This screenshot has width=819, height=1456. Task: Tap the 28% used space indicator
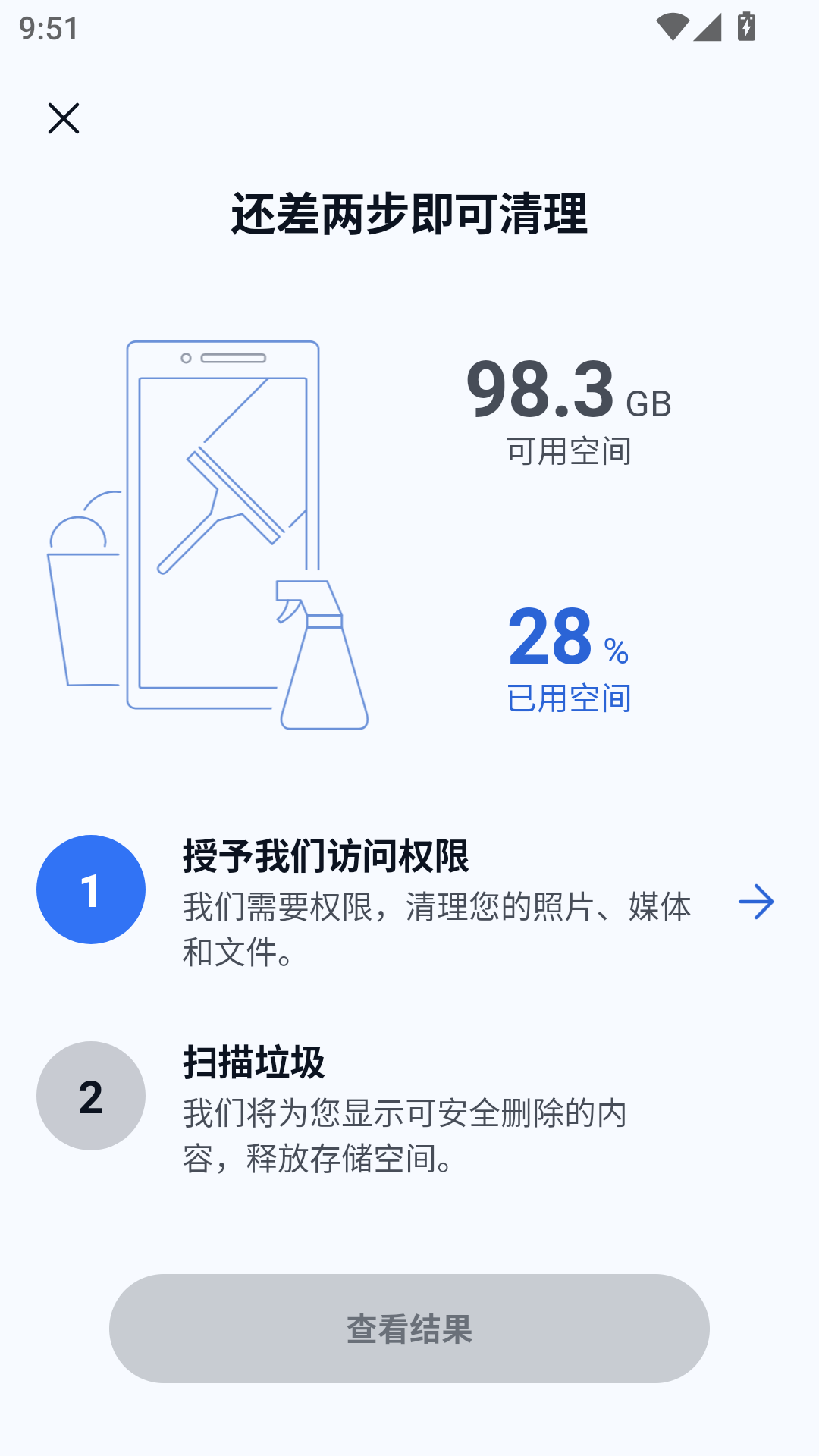[569, 643]
